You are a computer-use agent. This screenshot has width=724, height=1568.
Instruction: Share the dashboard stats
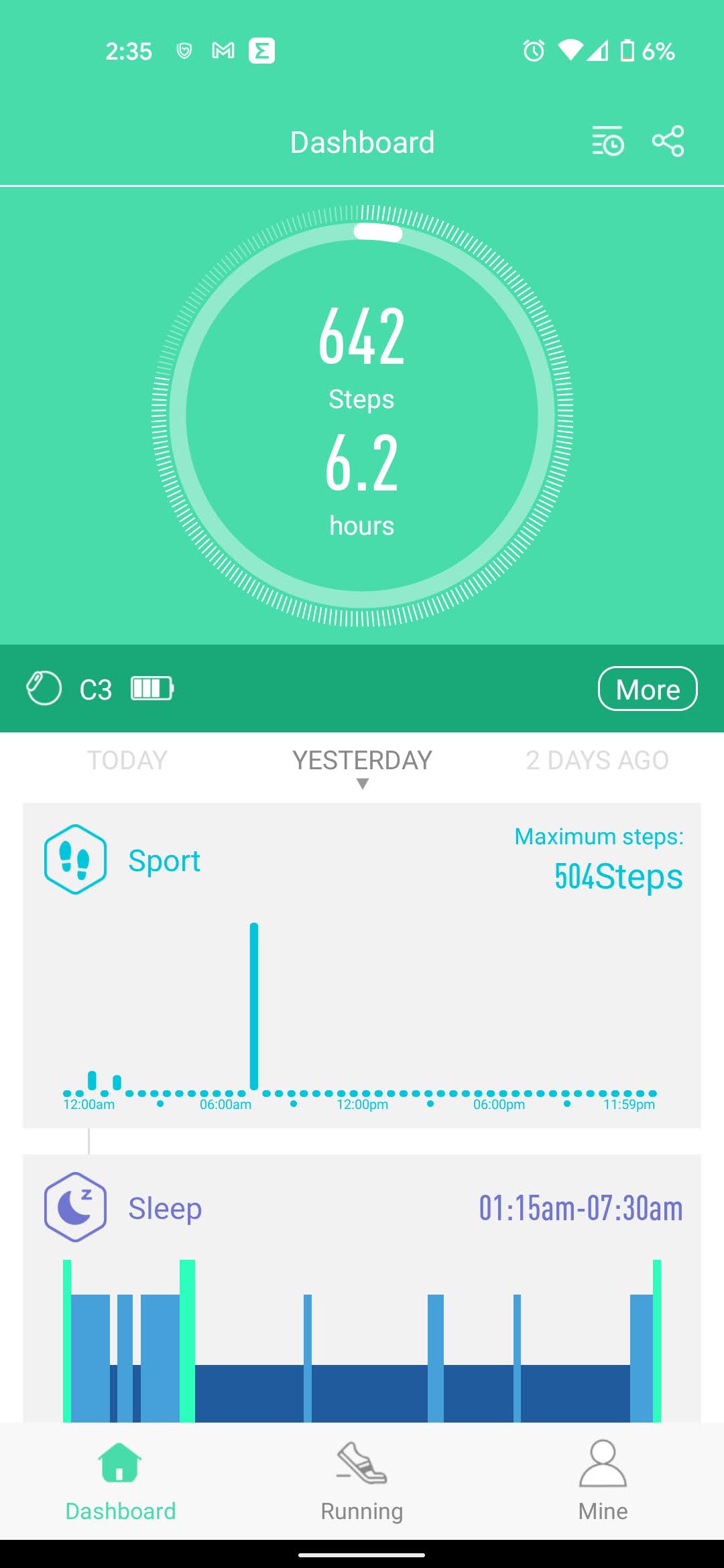(x=668, y=141)
